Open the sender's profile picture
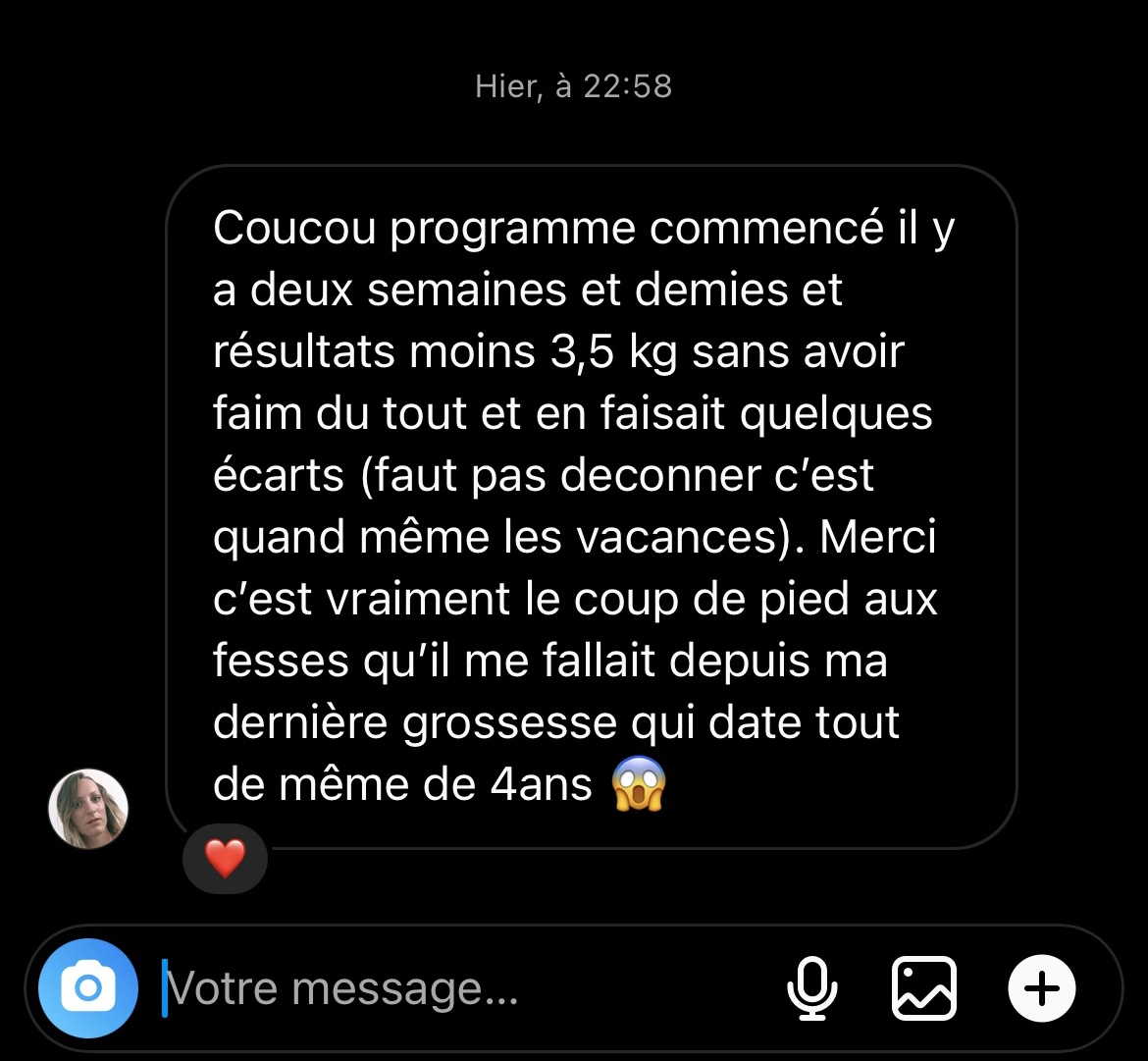 [x=88, y=808]
